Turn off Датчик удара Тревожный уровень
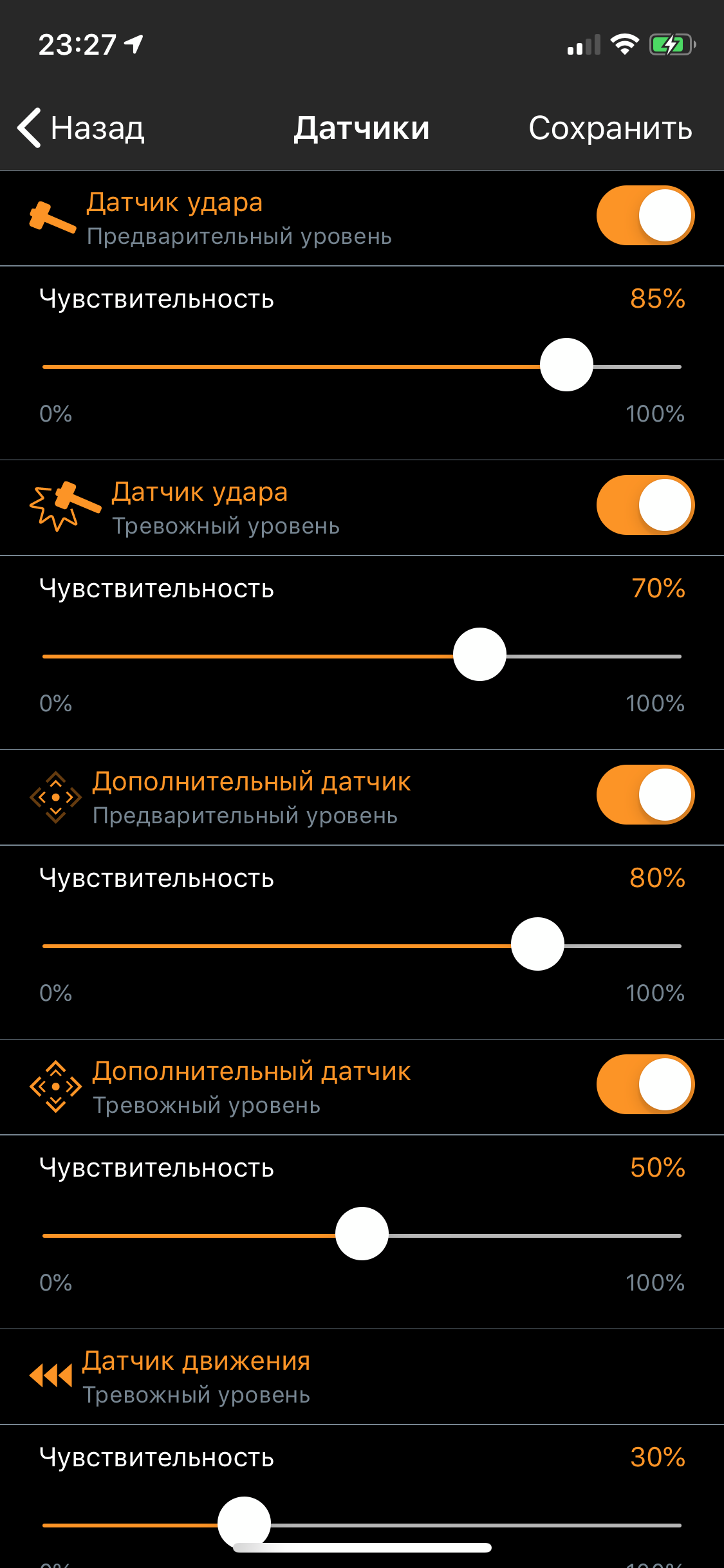 (645, 505)
